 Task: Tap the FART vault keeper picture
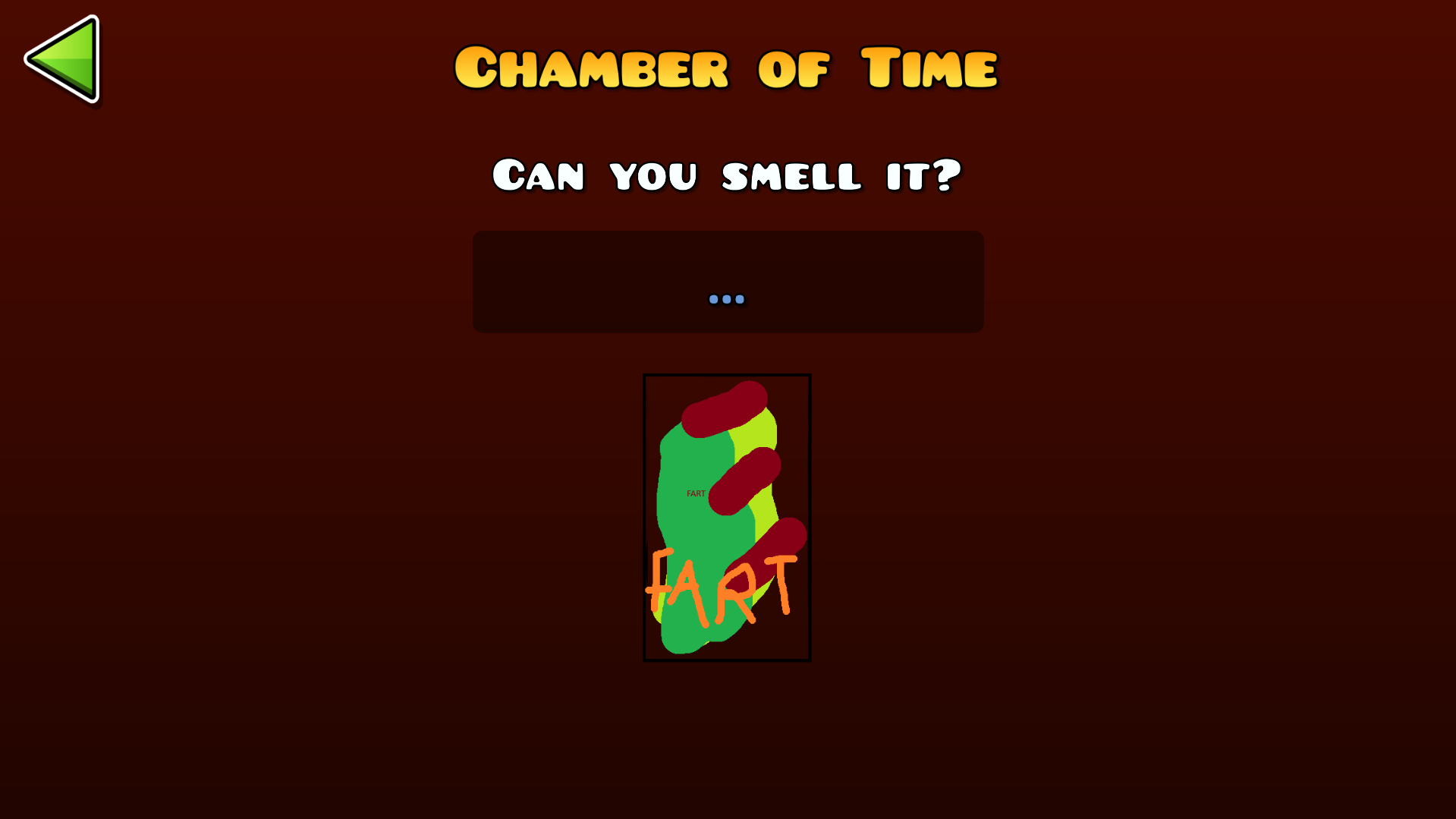click(x=727, y=518)
